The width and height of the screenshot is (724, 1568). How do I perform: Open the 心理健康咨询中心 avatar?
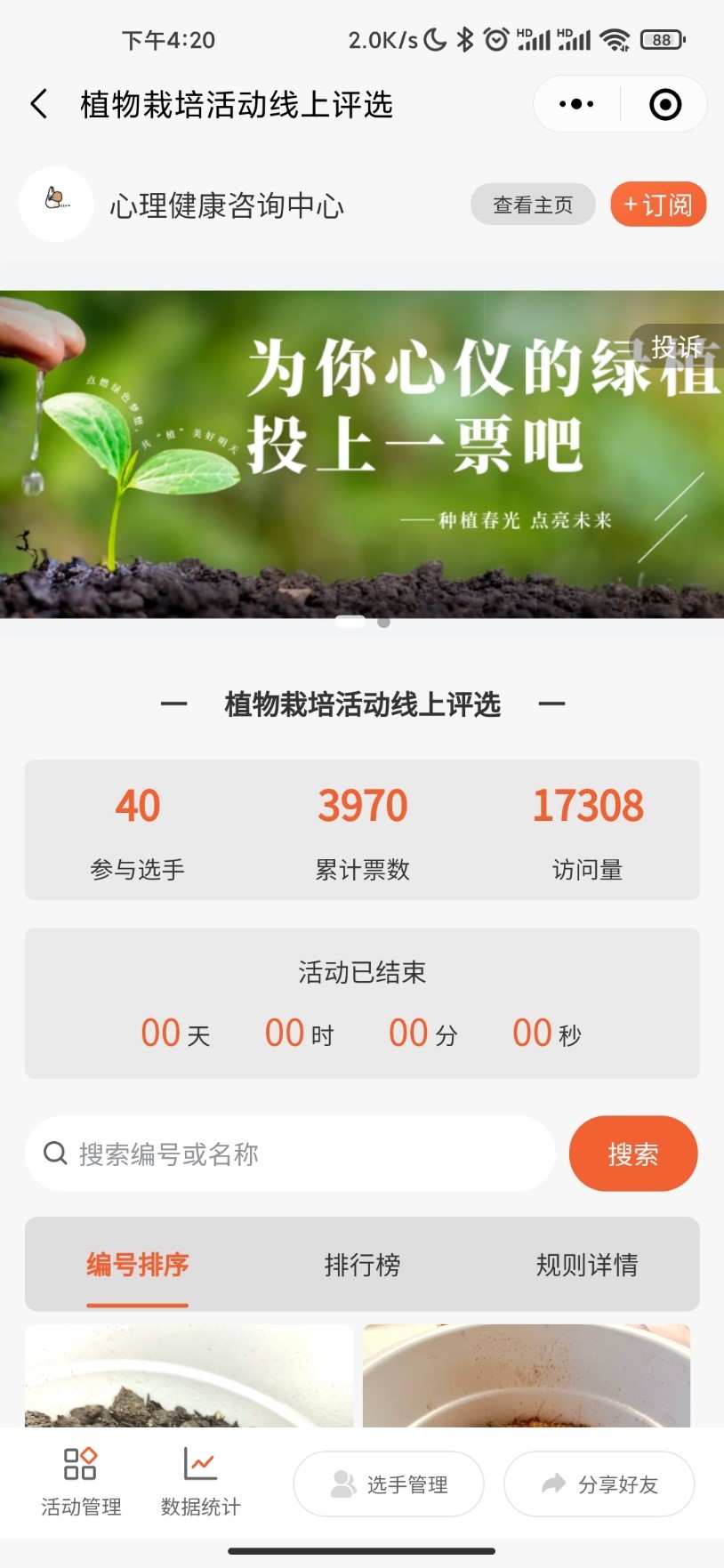click(x=56, y=204)
